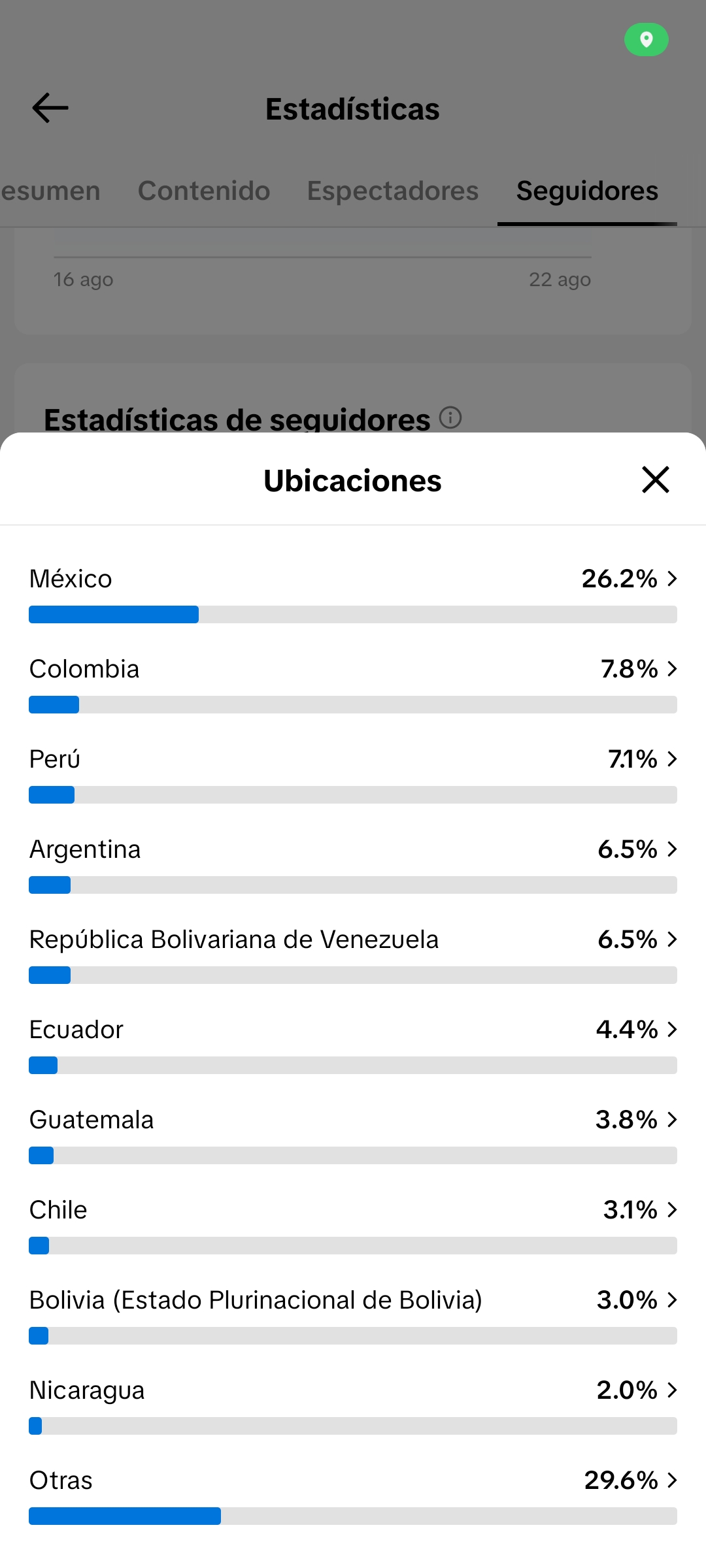Close the Ubicaciones panel

coord(656,480)
